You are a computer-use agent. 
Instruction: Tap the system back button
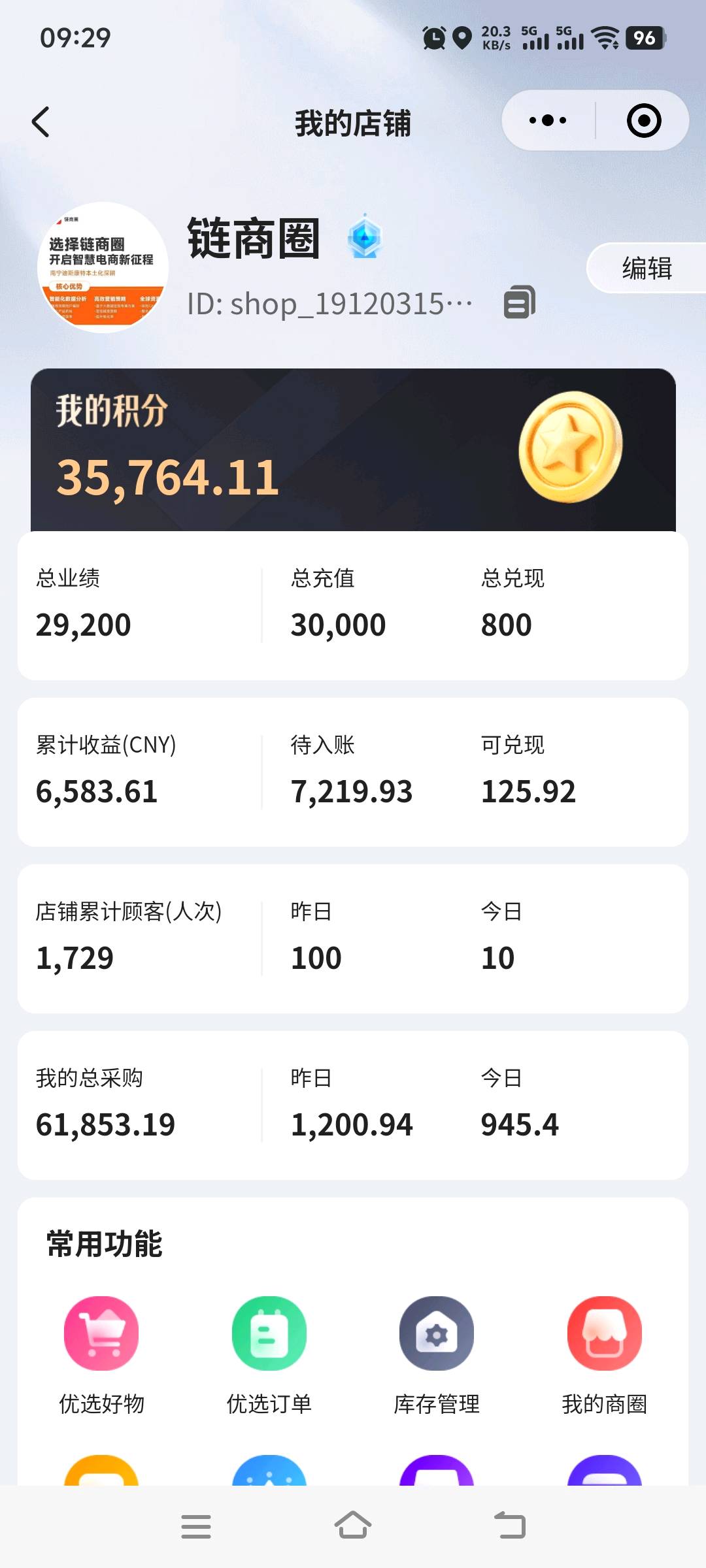tap(510, 1526)
